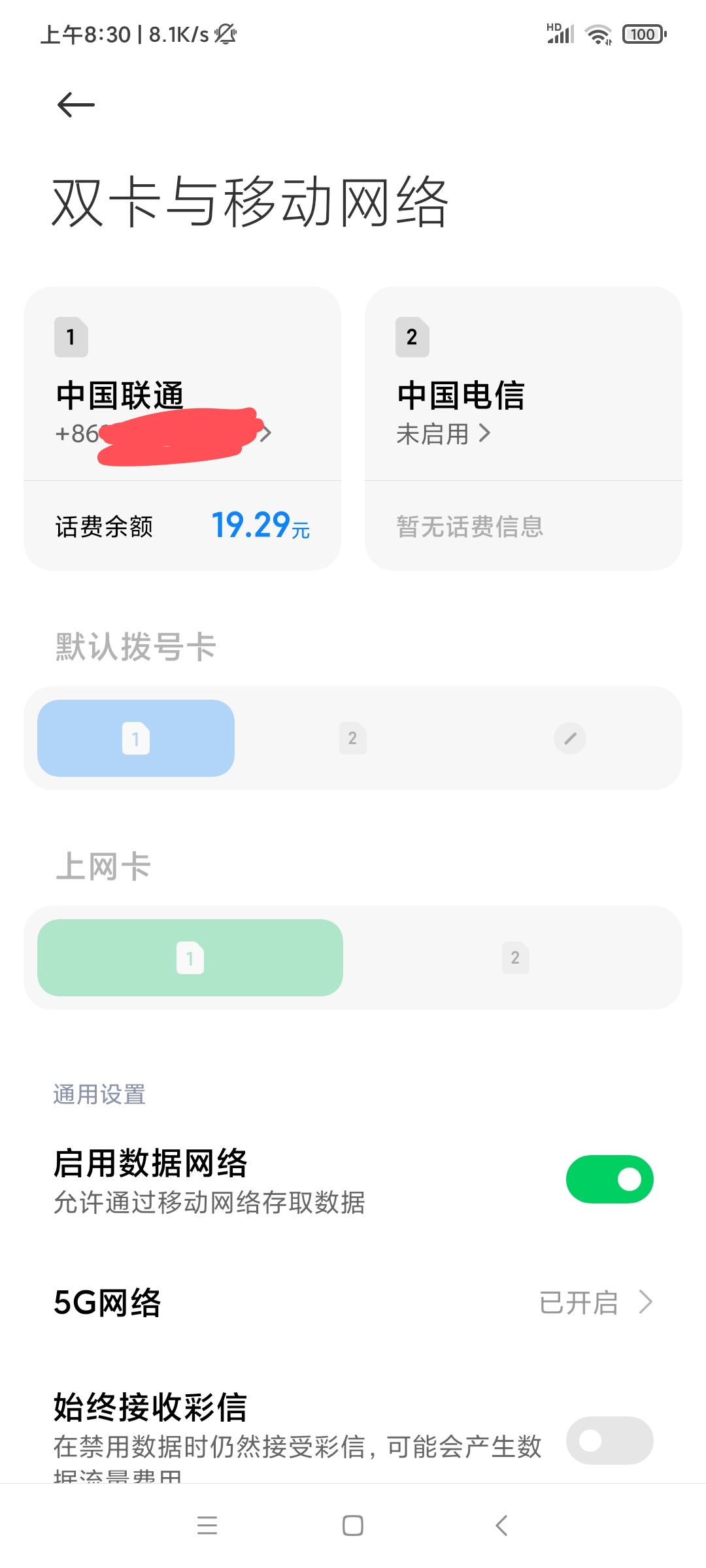Open the 5G网络 settings row

pos(353,1302)
